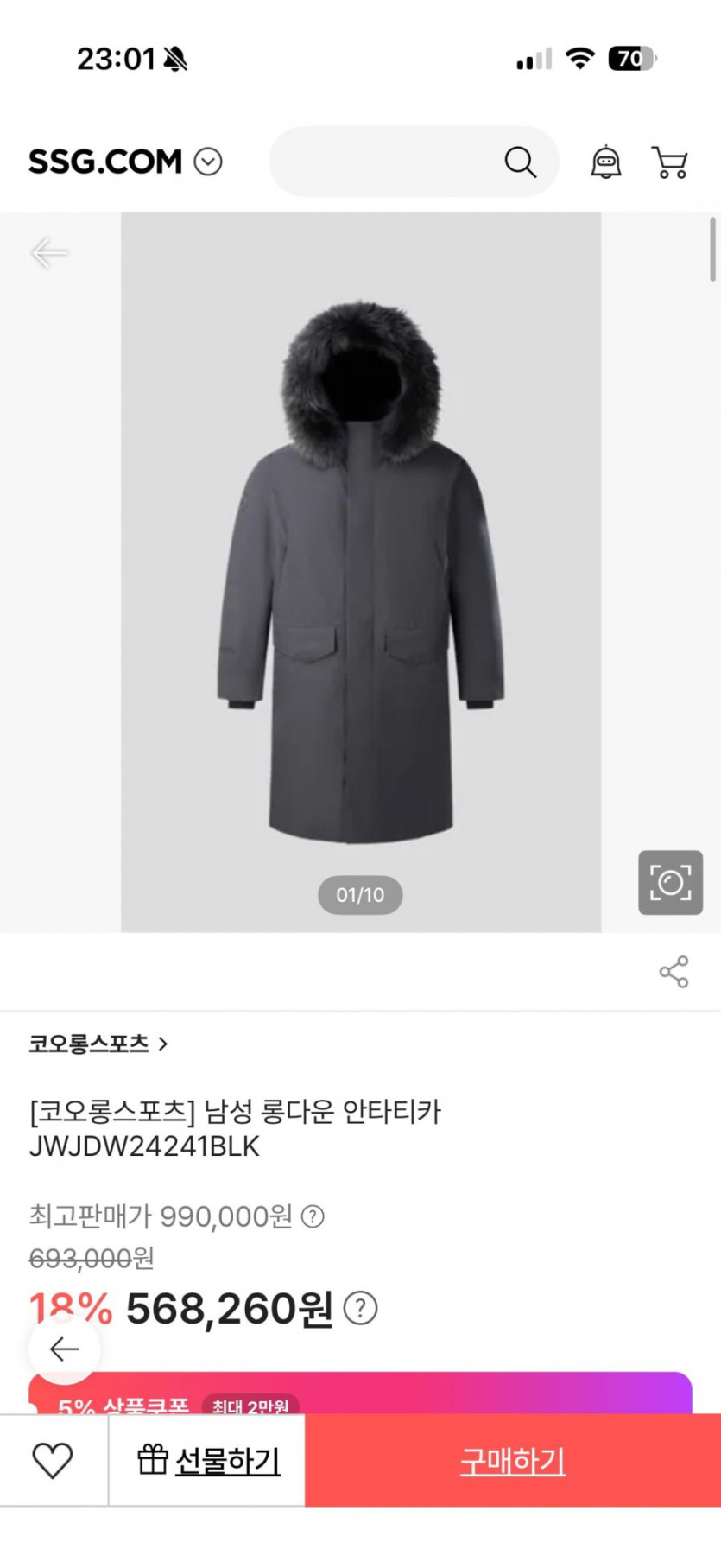Open the shopping cart

coord(669,162)
